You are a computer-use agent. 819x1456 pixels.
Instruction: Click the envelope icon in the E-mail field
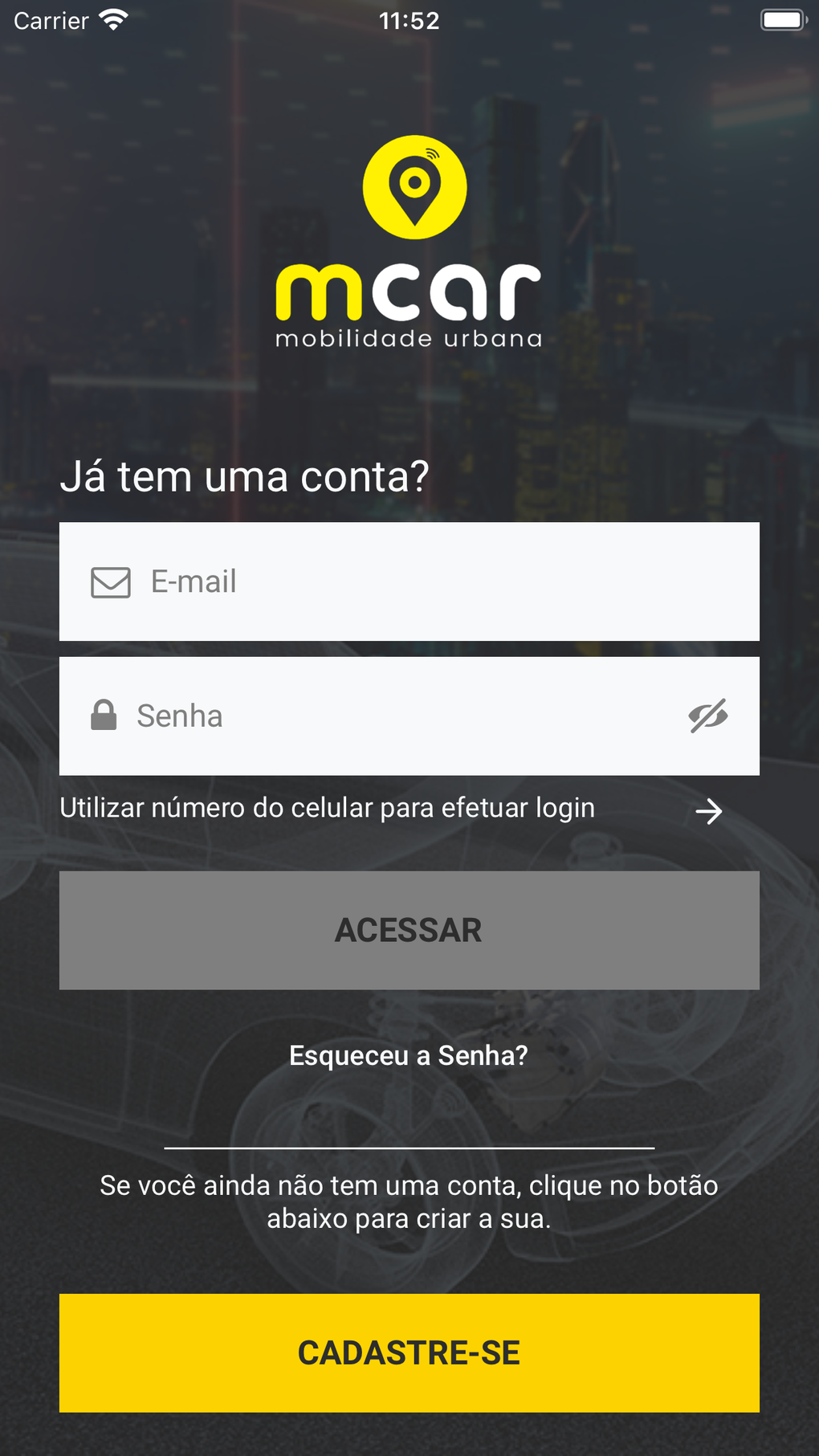pyautogui.click(x=112, y=581)
